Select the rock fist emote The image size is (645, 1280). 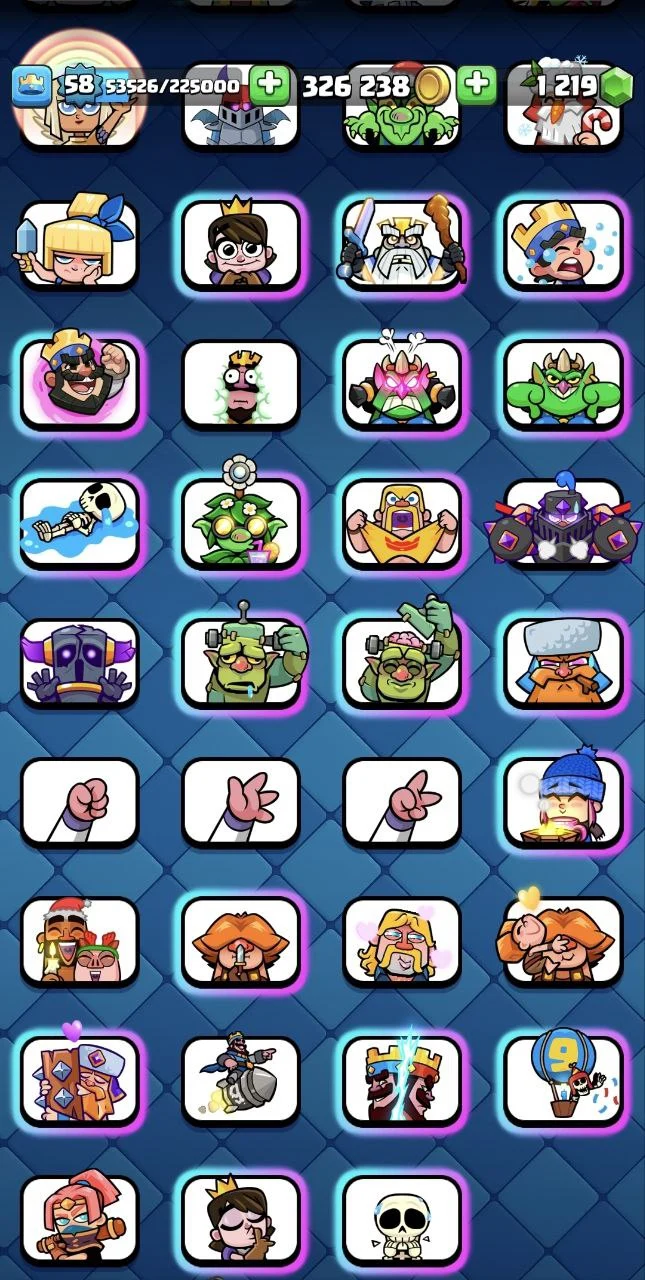pyautogui.click(x=80, y=801)
